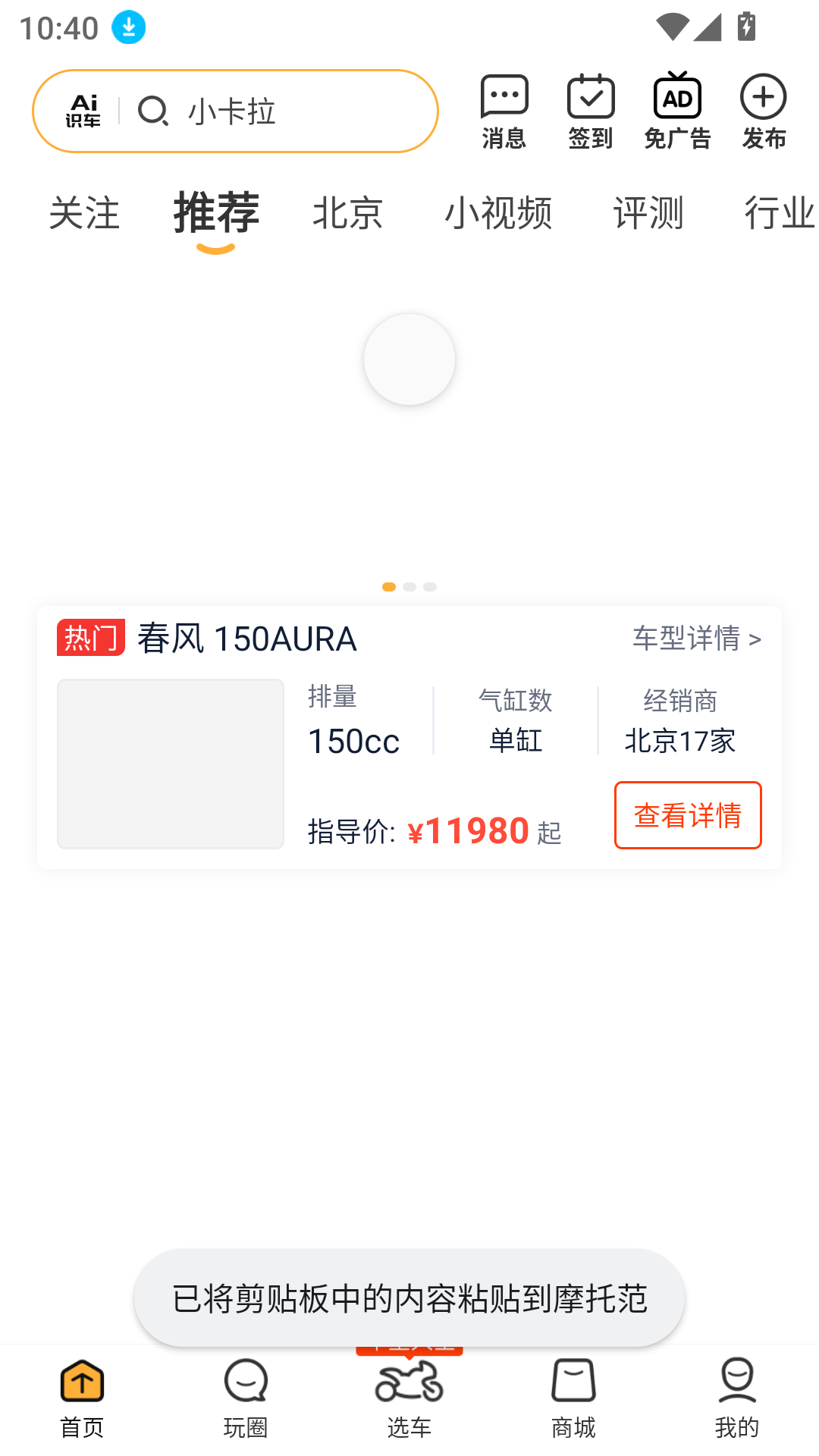Switch to the 选车 bottom tab
Image resolution: width=819 pixels, height=1456 pixels.
(x=409, y=1399)
